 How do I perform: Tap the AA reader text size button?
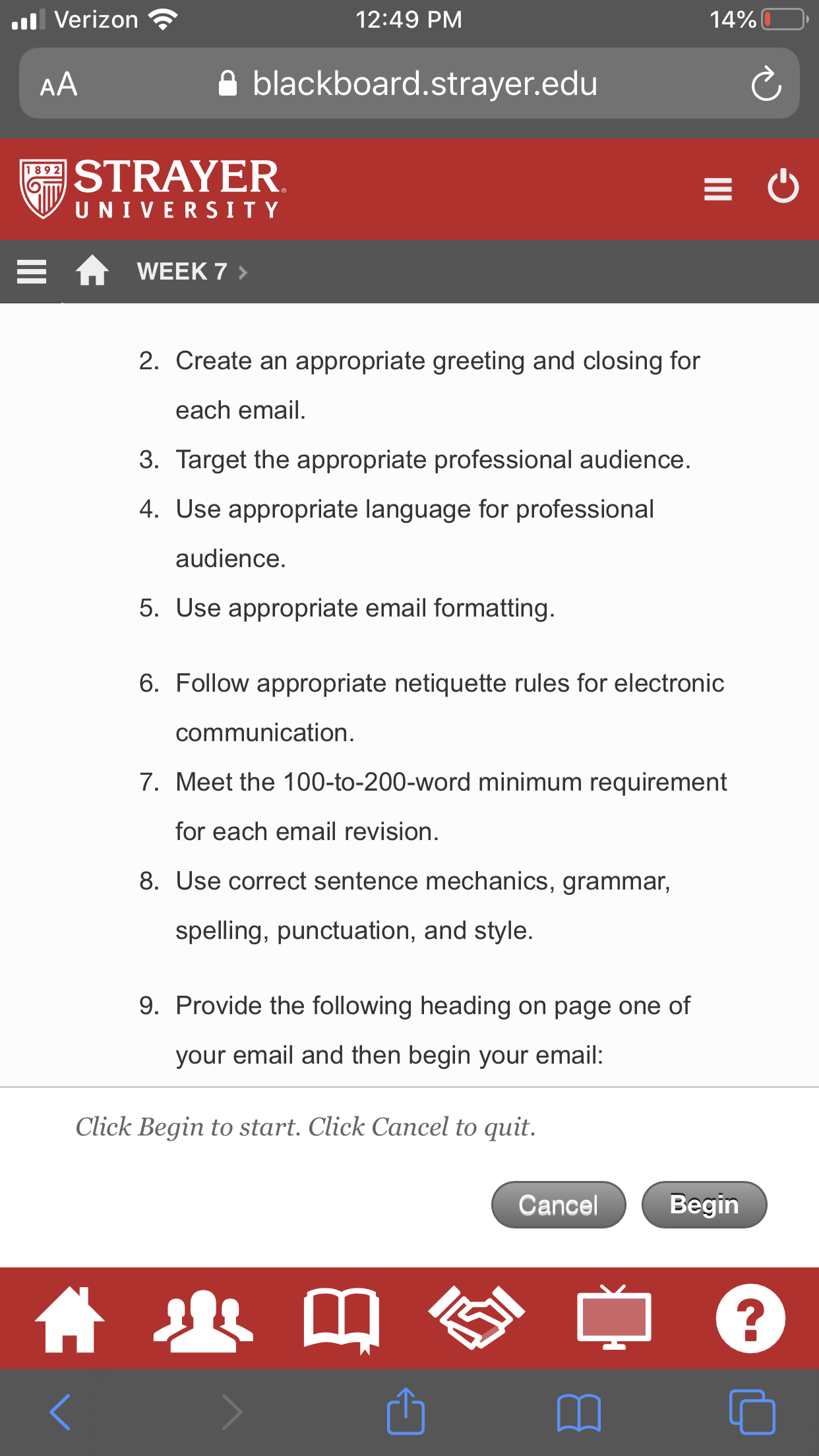coord(59,84)
